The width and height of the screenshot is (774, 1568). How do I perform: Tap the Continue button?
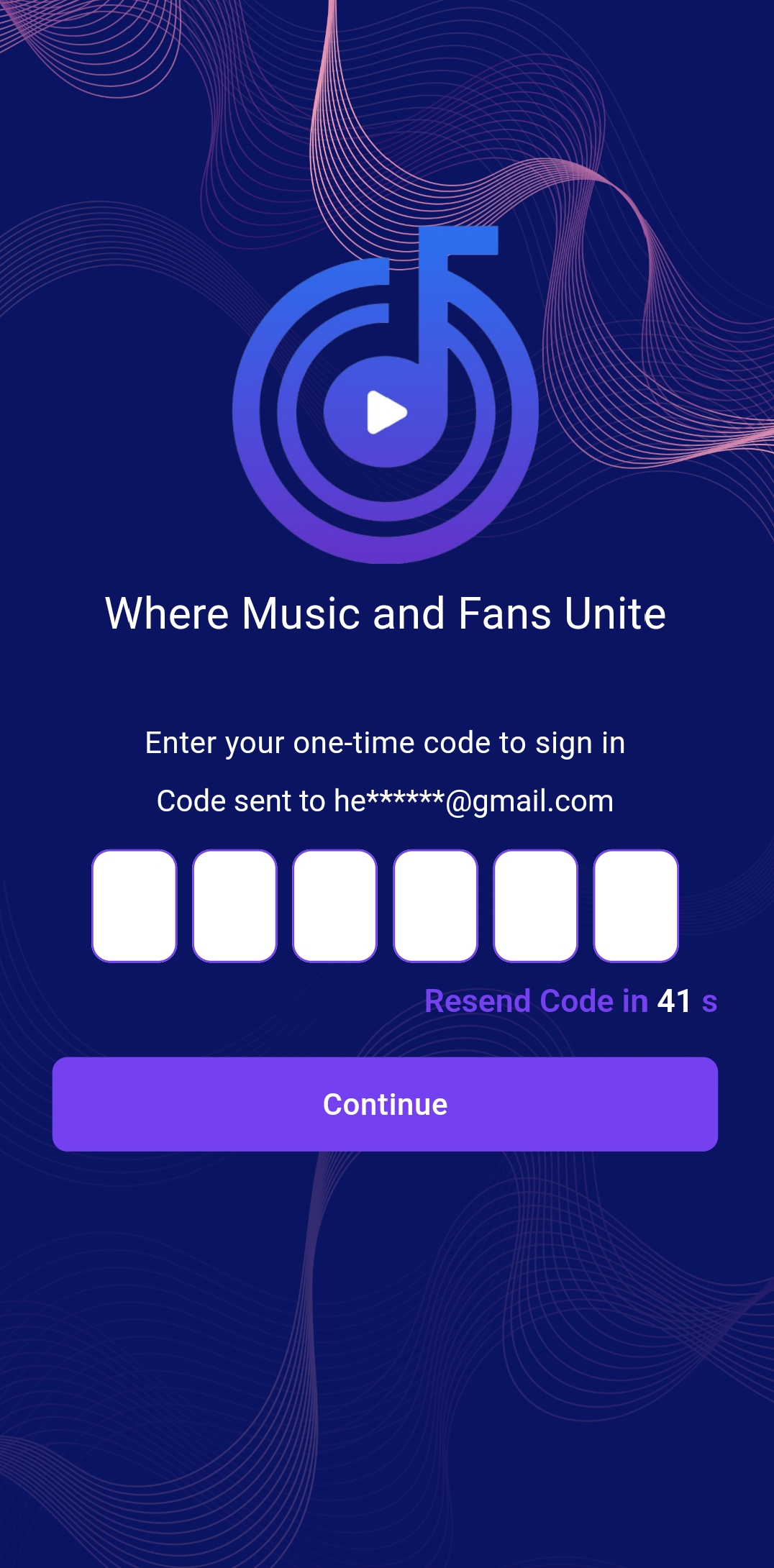point(385,1104)
